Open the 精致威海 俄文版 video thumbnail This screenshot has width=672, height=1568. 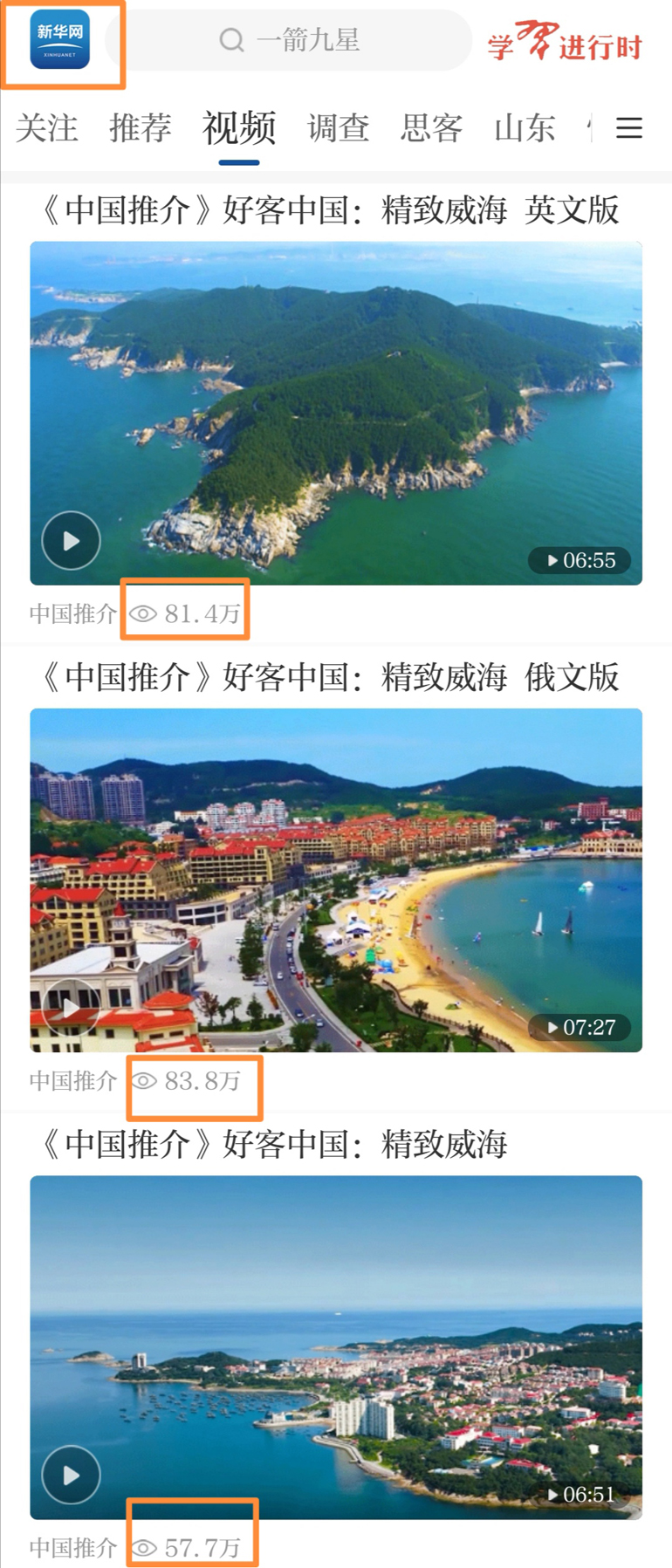pos(336,880)
